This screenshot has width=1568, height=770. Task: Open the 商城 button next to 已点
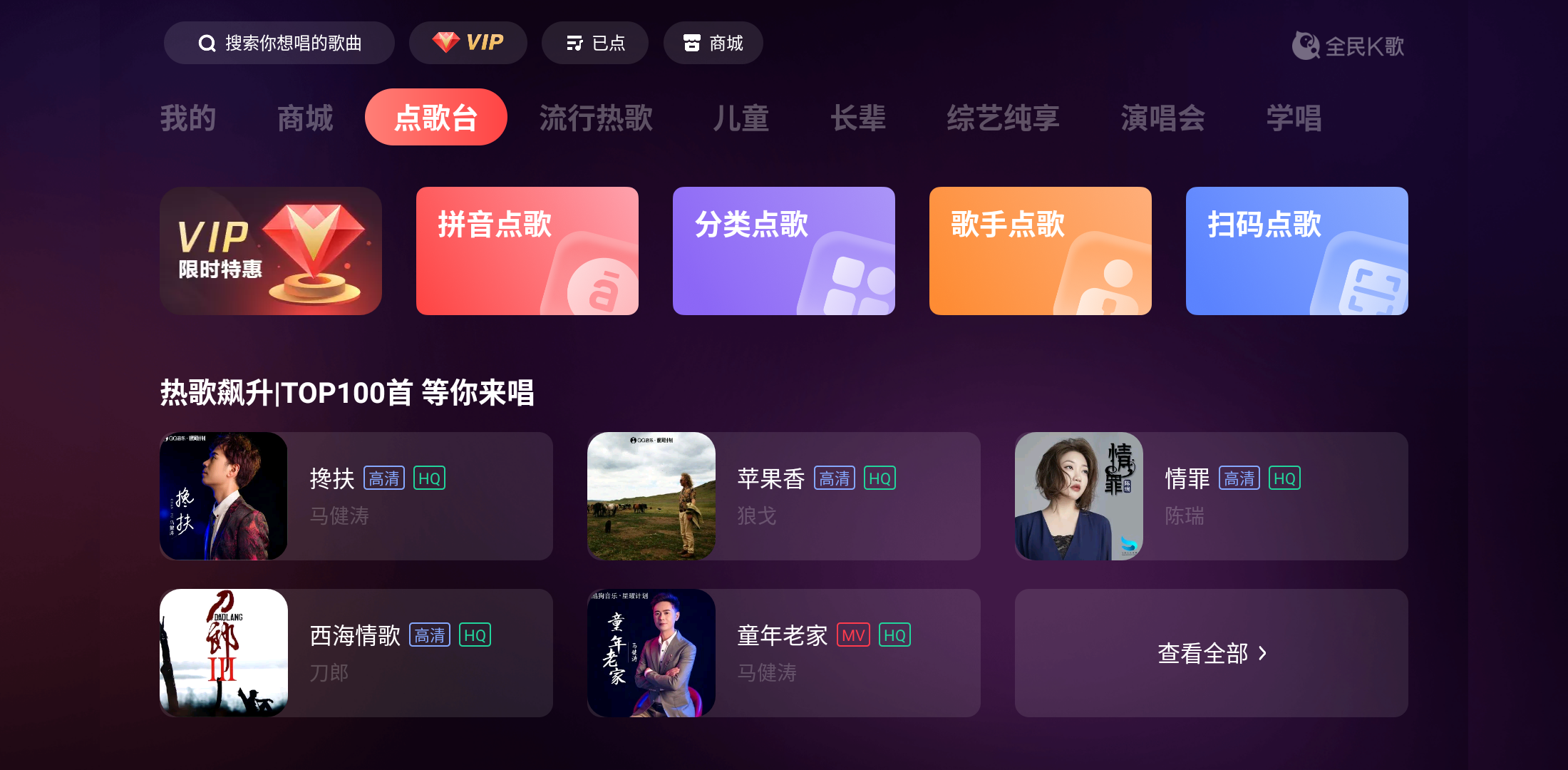coord(713,43)
